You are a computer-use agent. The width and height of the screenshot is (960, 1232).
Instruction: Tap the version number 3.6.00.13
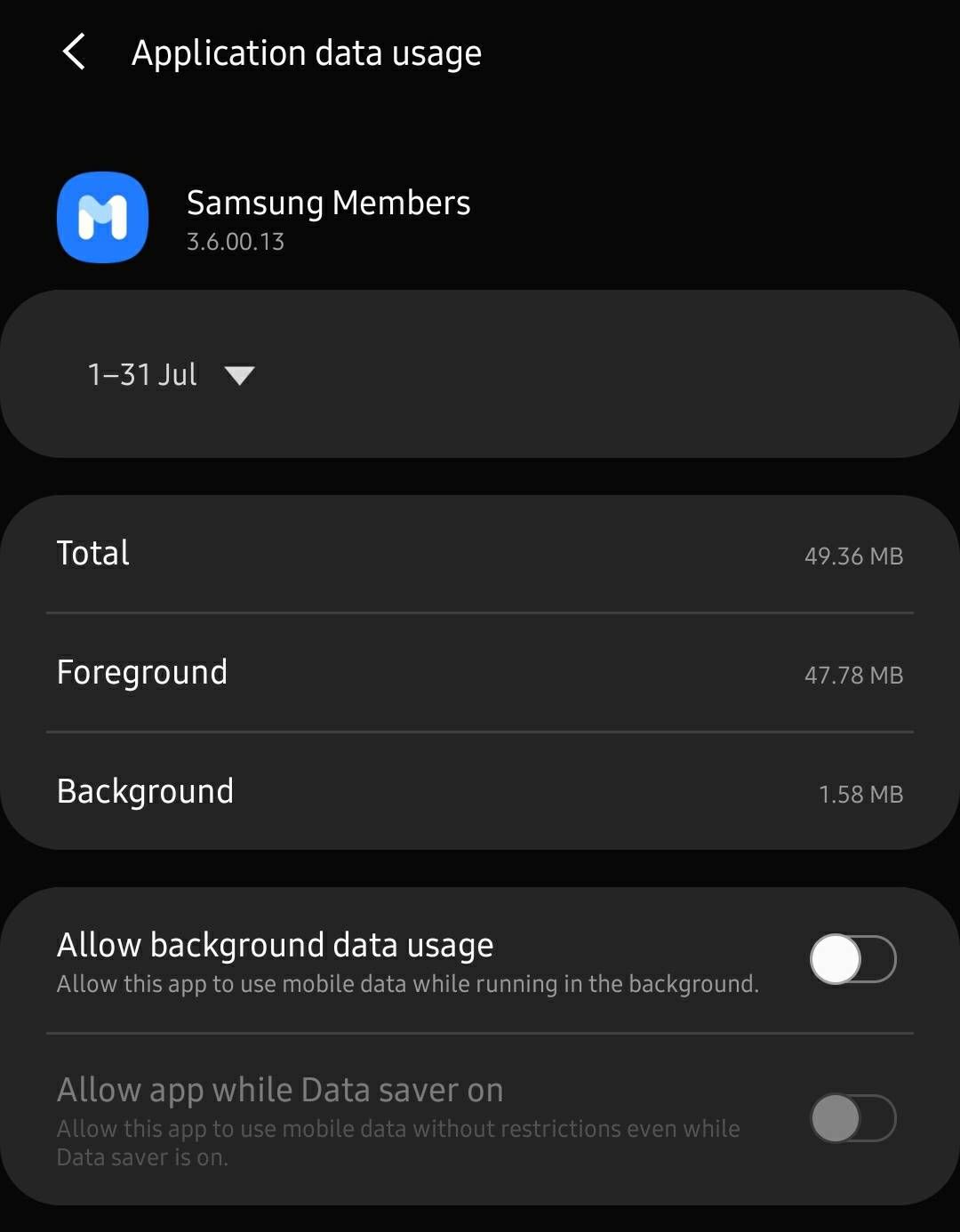[234, 241]
